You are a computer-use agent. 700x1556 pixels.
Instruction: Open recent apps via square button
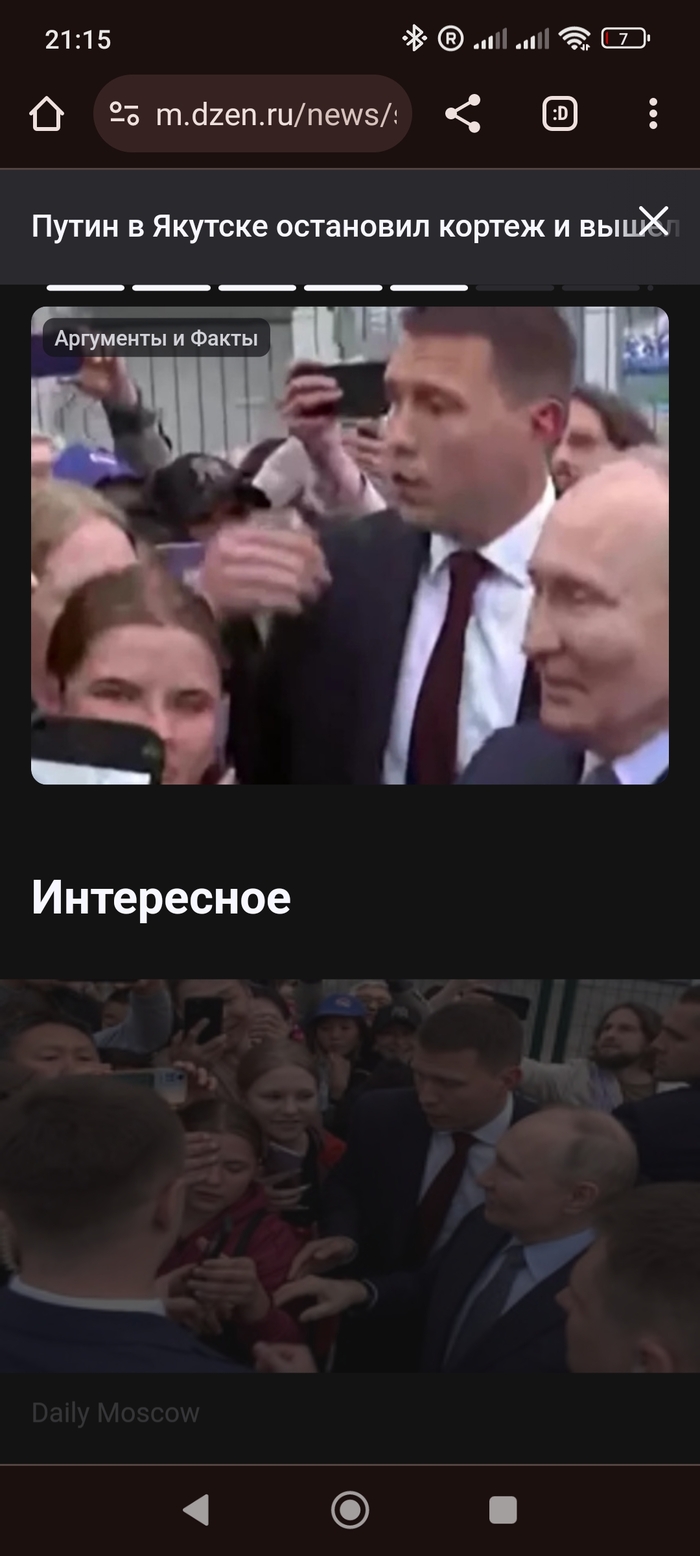(503, 1510)
